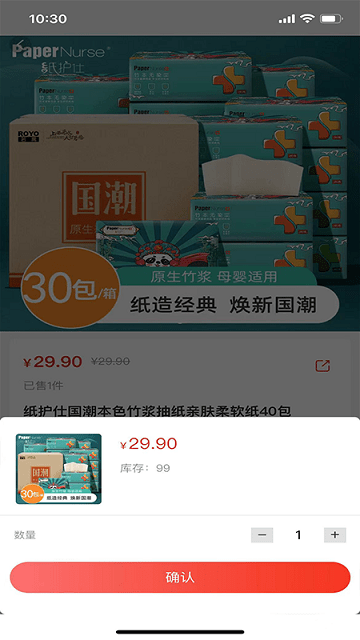
Task: Increase quantity with the plus button
Action: coord(335,535)
